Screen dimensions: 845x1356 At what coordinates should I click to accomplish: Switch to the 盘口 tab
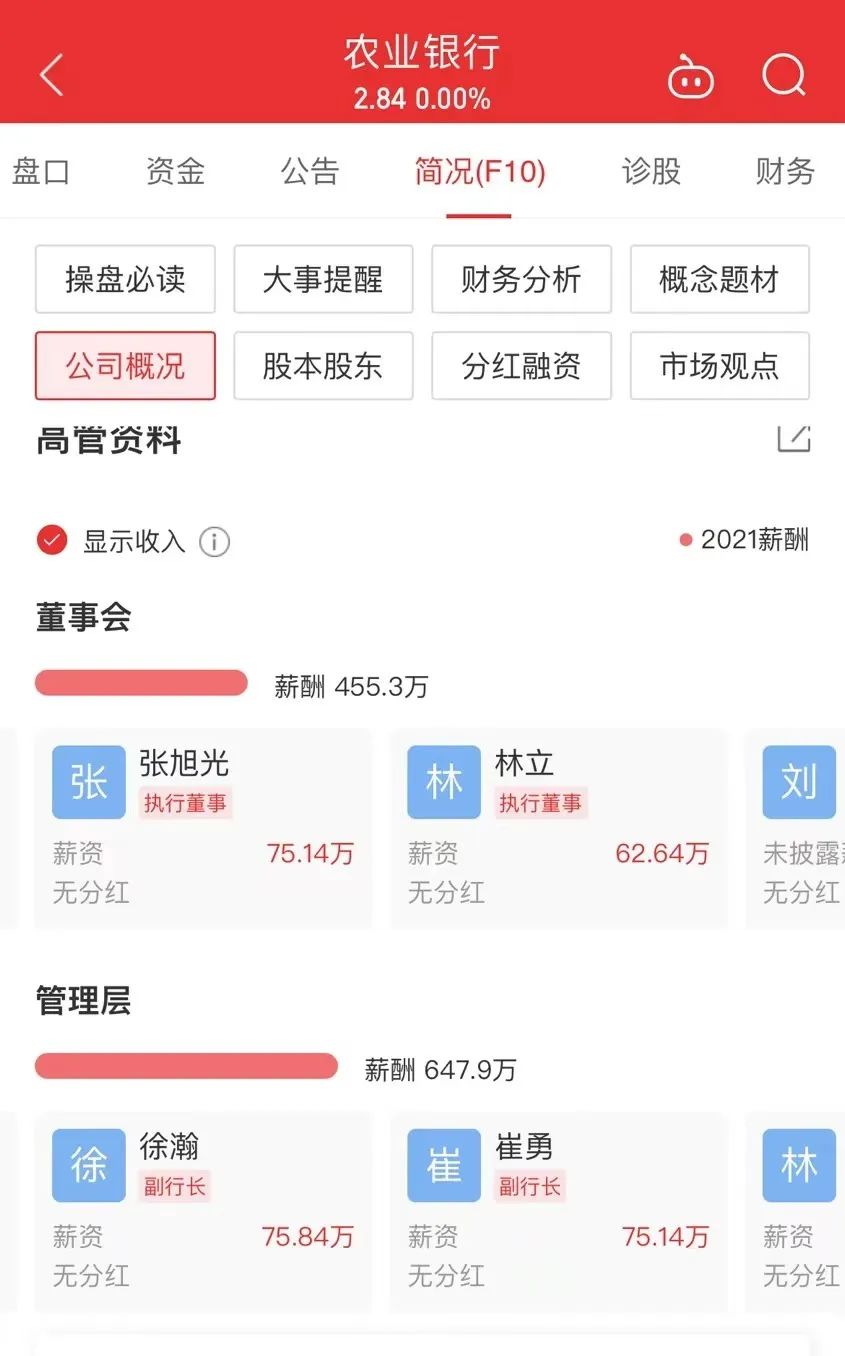click(41, 172)
